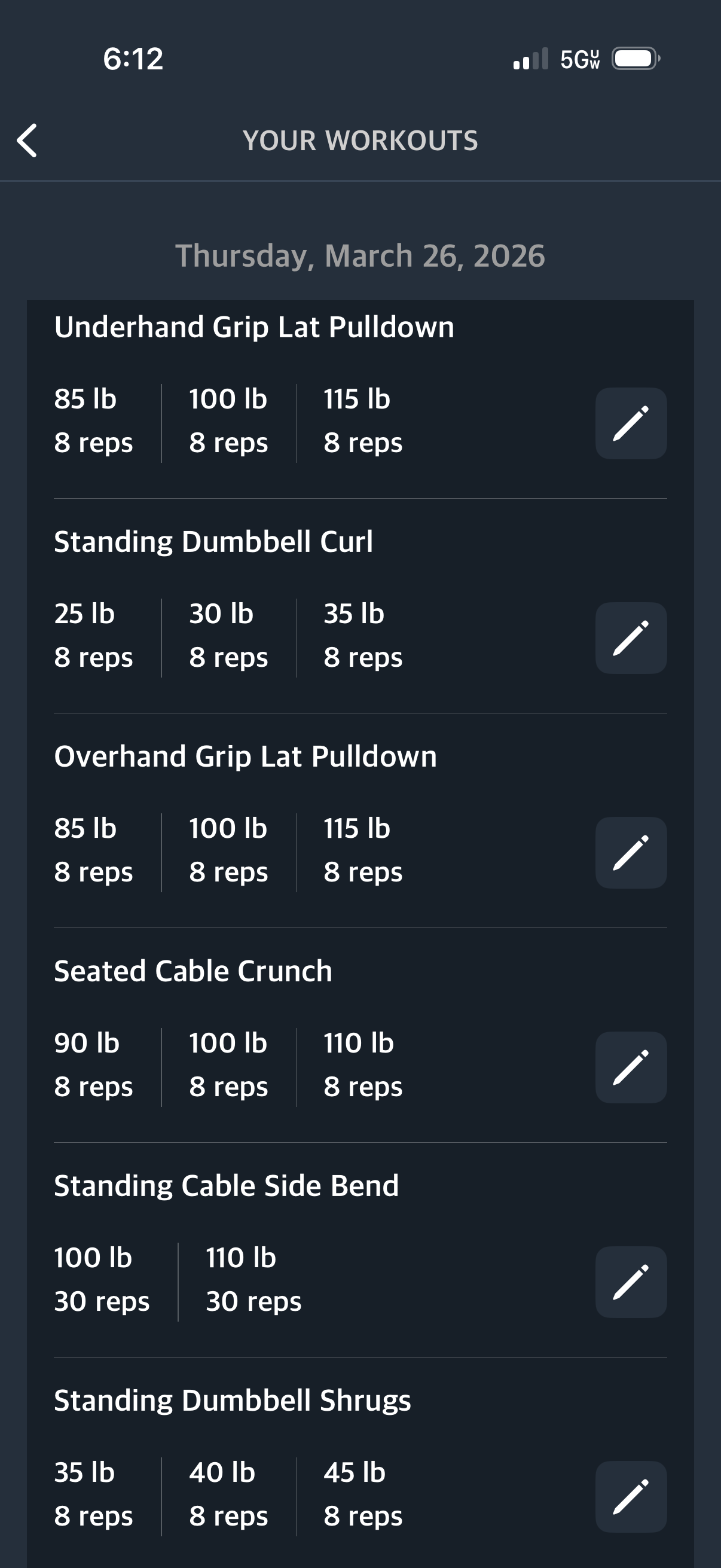Image resolution: width=721 pixels, height=1568 pixels.
Task: Edit the Standing Dumbbell Curl entry
Action: click(630, 638)
